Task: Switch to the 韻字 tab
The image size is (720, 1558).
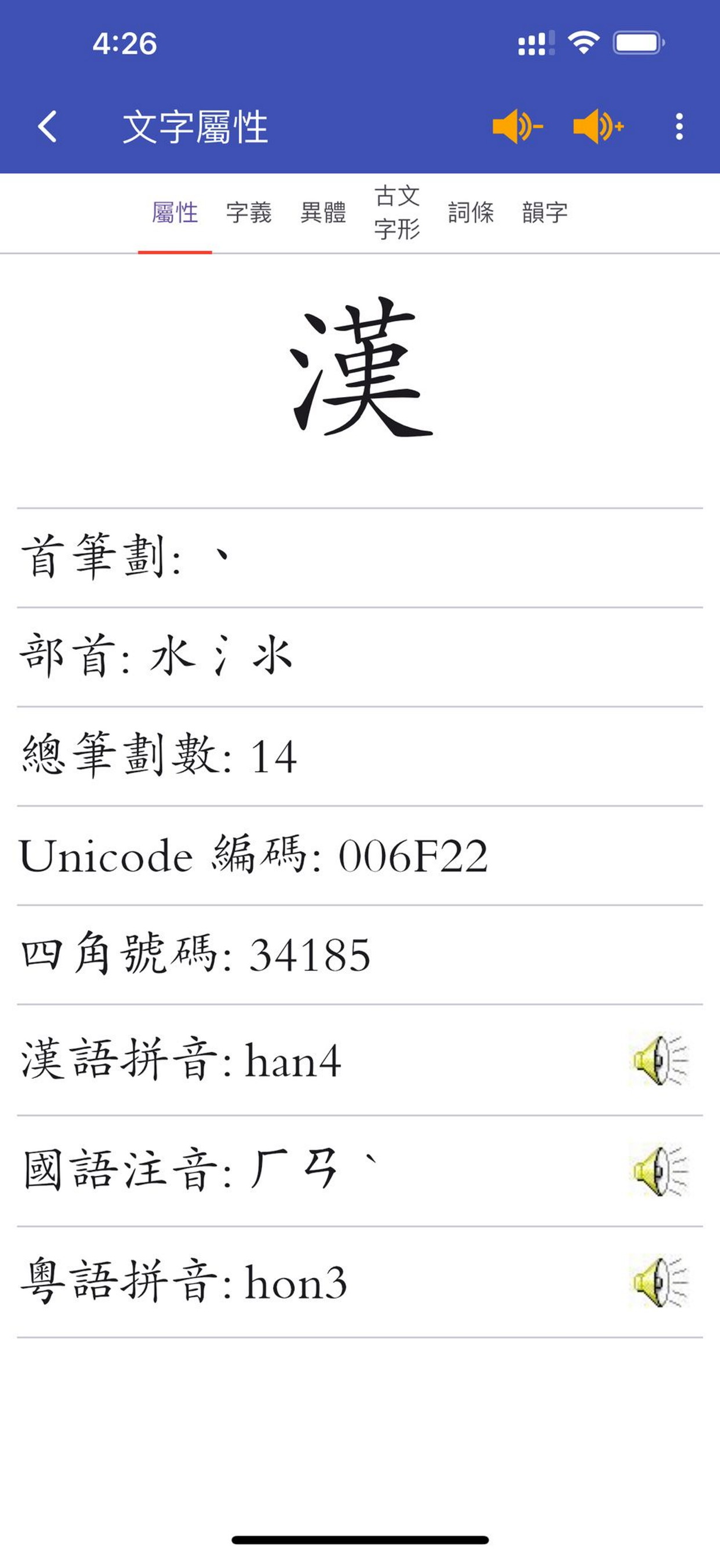Action: coord(541,212)
